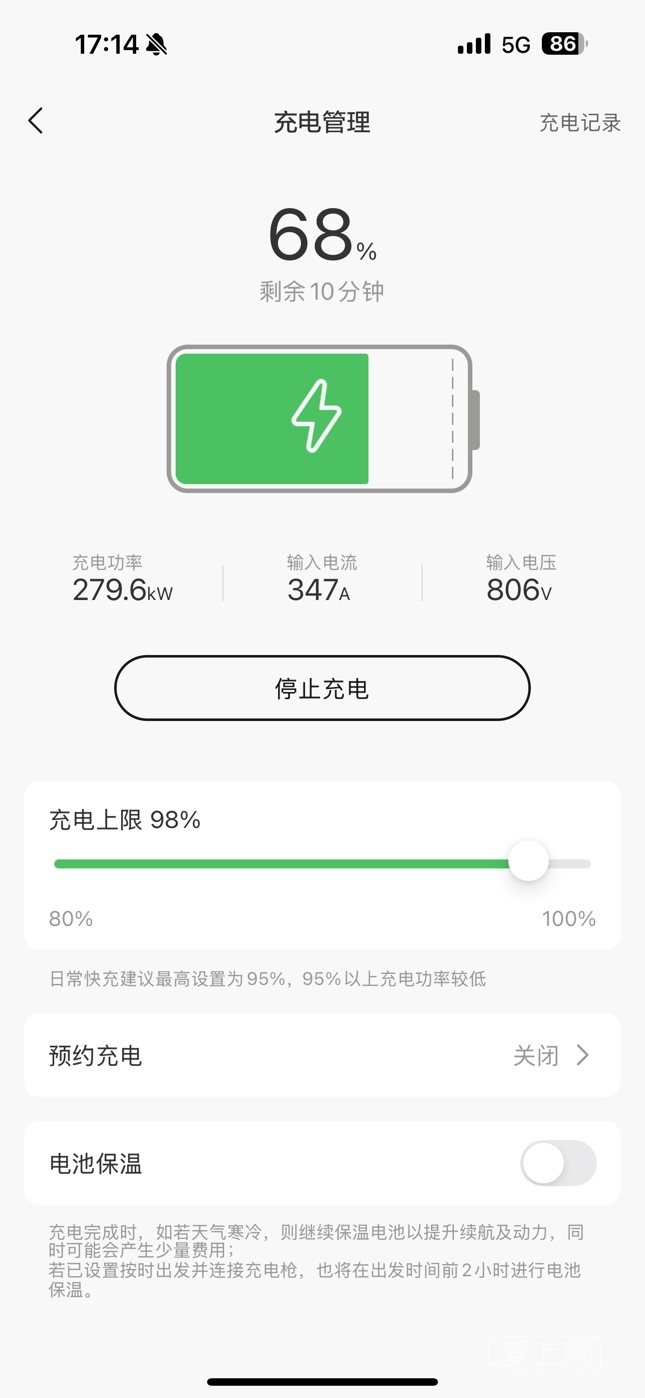
Task: Open 充电记录 charging records
Action: [580, 123]
